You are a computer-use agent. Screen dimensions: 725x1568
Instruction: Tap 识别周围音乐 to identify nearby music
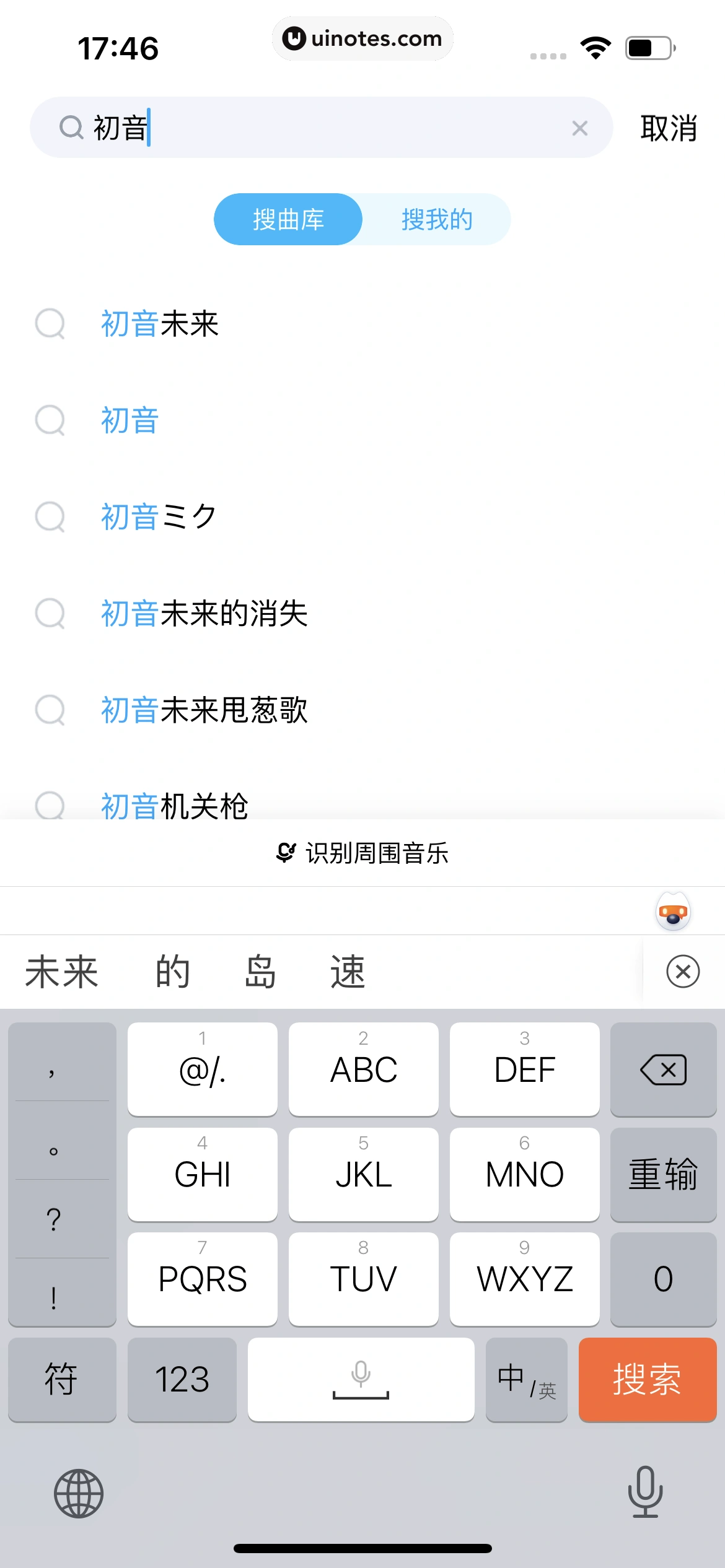coord(362,853)
